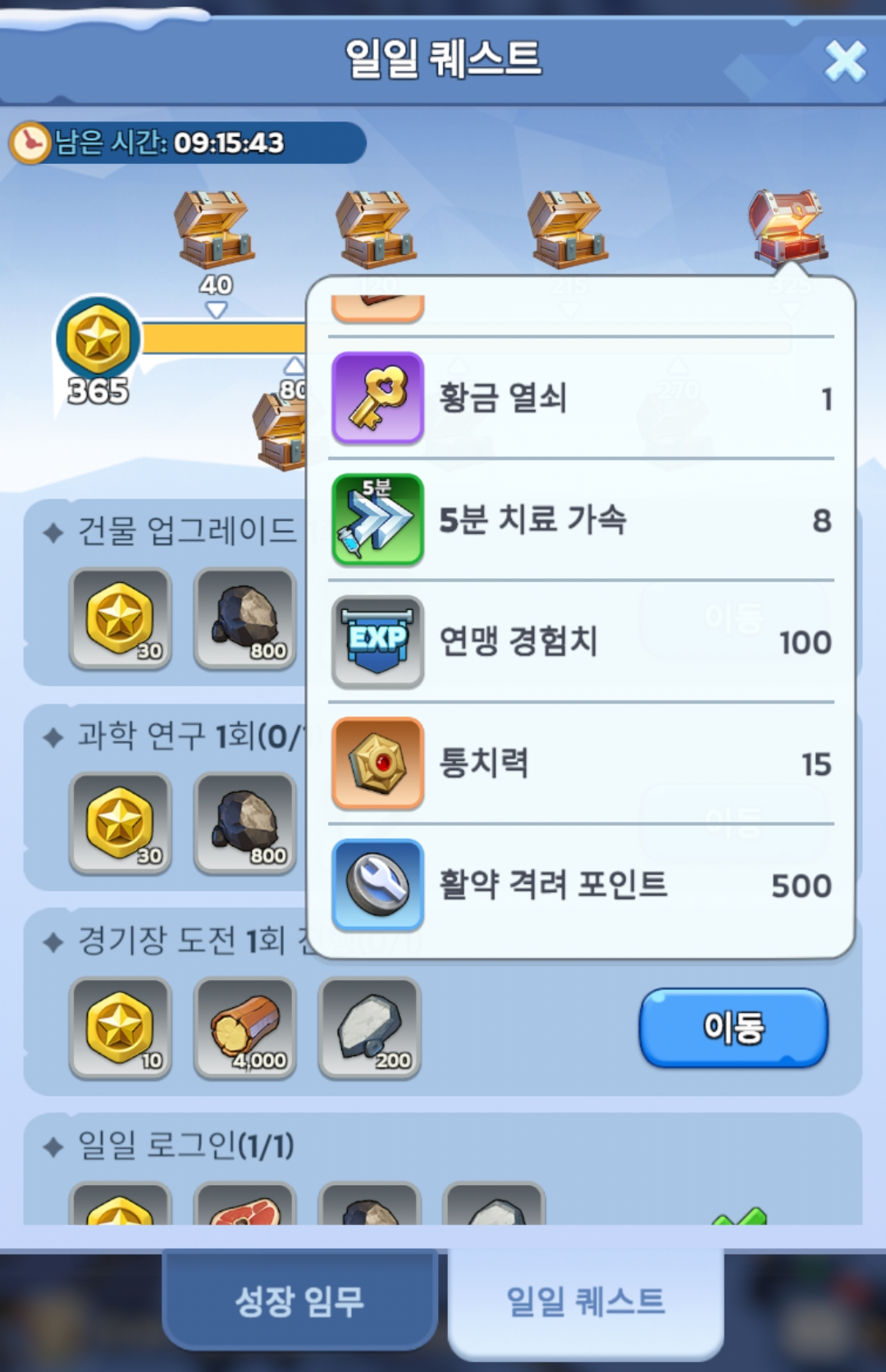
Task: View the 연맹 경험치 reward item
Action: tap(377, 641)
